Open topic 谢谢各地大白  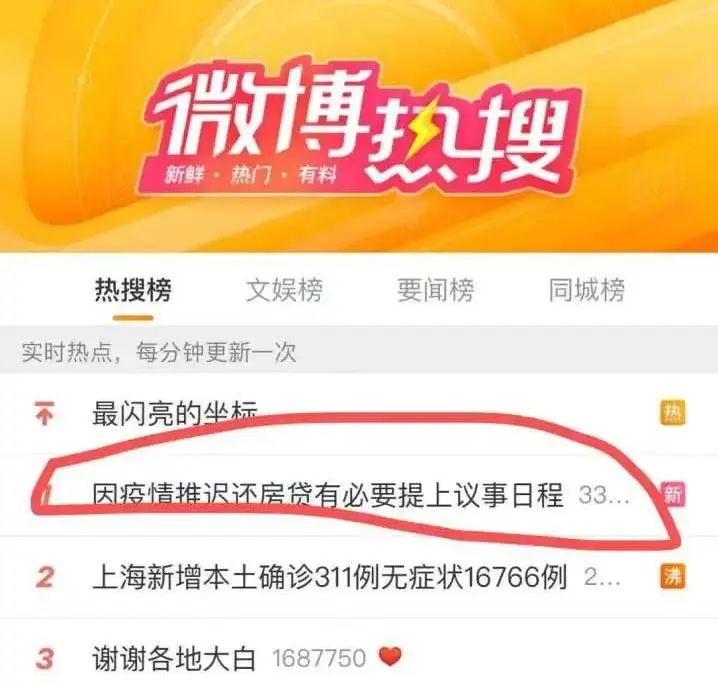(175, 659)
